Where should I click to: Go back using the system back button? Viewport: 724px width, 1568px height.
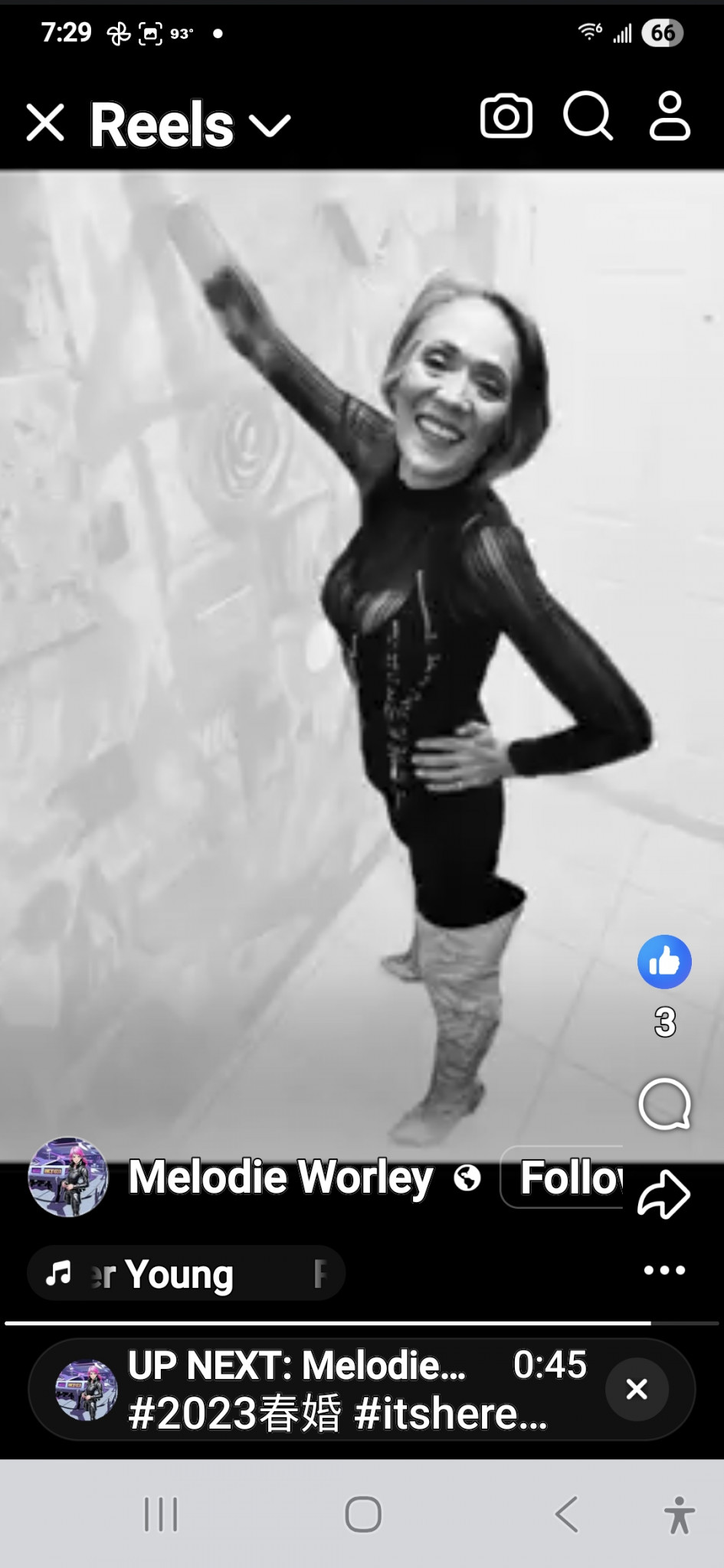point(566,1514)
